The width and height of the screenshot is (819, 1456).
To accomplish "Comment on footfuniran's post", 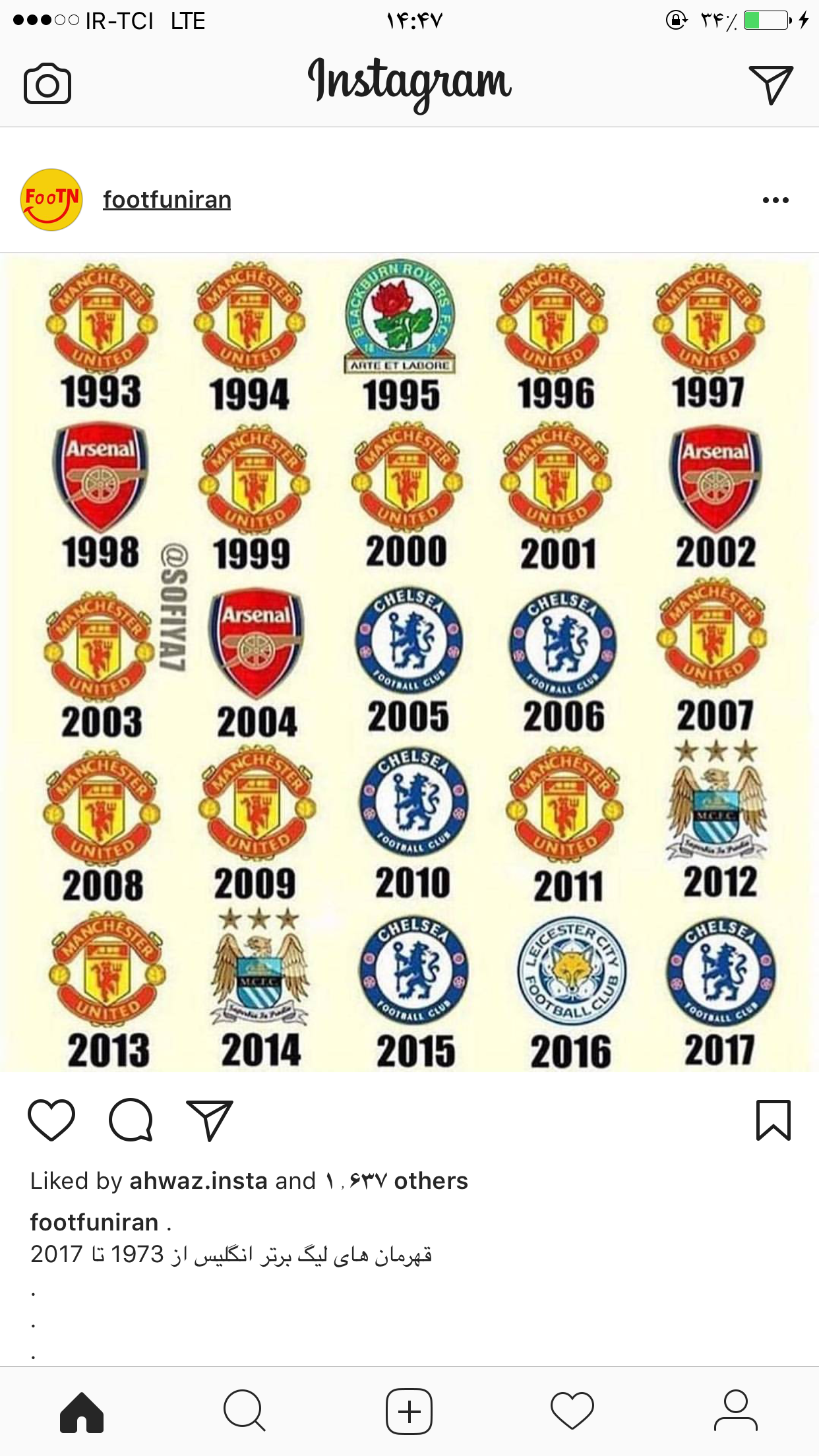I will (131, 1120).
